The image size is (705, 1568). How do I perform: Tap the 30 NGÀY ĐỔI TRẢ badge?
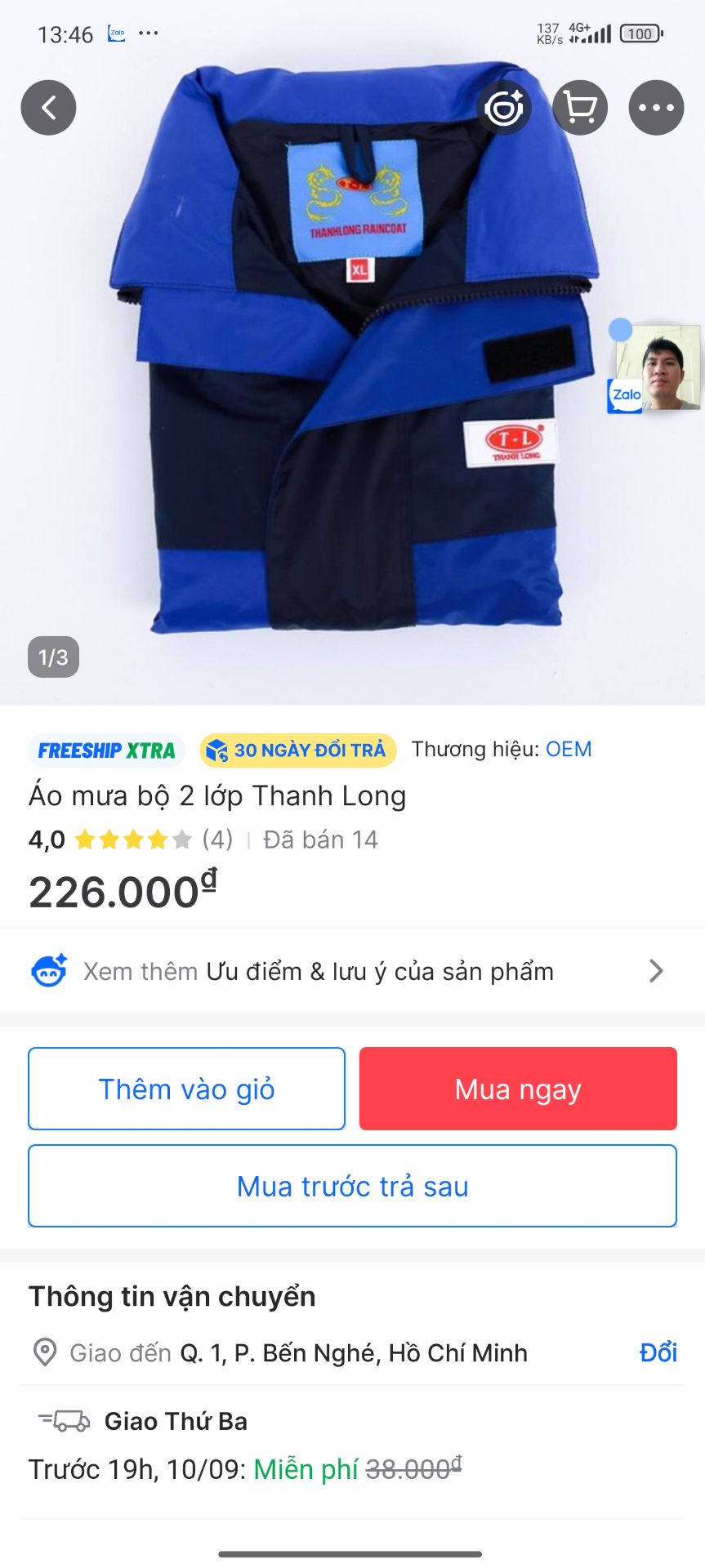coord(297,749)
